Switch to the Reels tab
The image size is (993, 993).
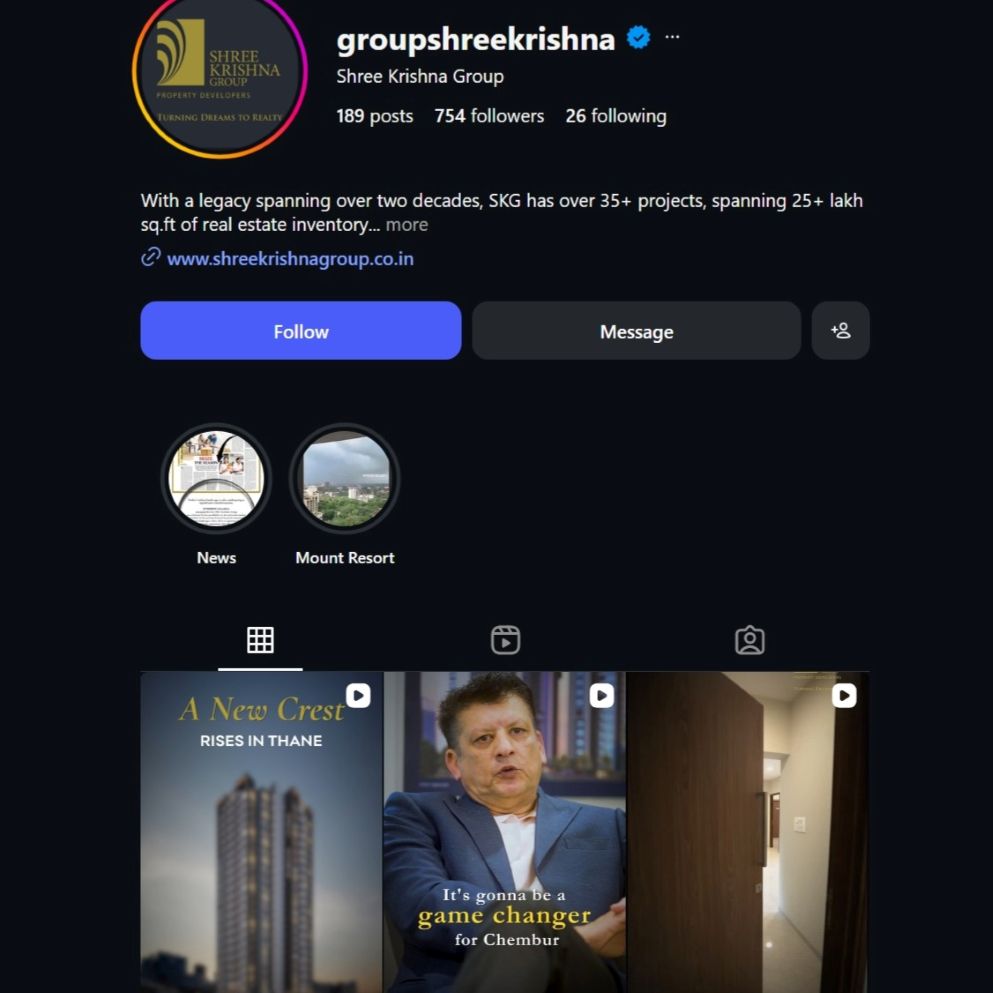tap(505, 640)
